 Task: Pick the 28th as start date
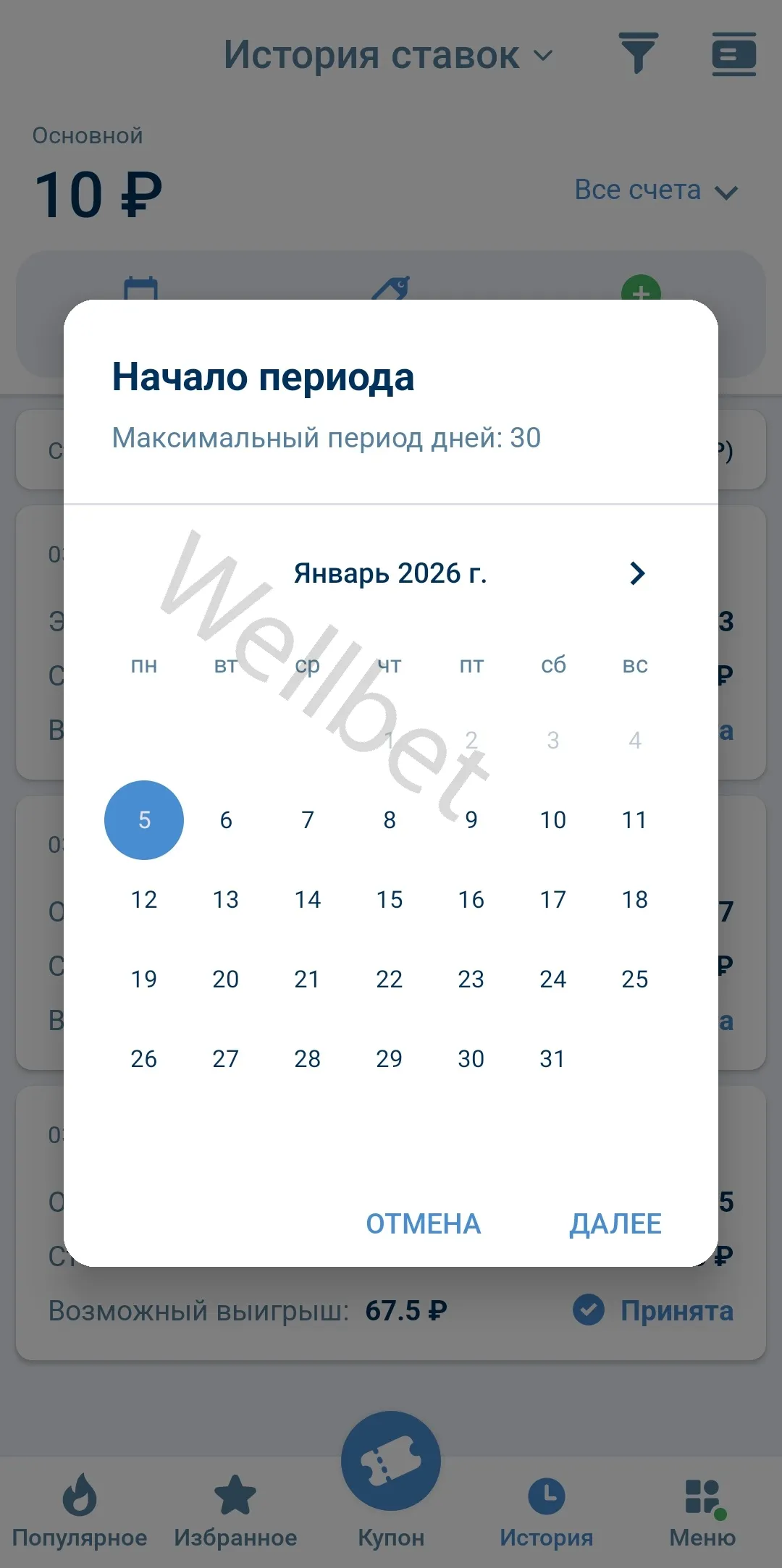coord(308,1059)
